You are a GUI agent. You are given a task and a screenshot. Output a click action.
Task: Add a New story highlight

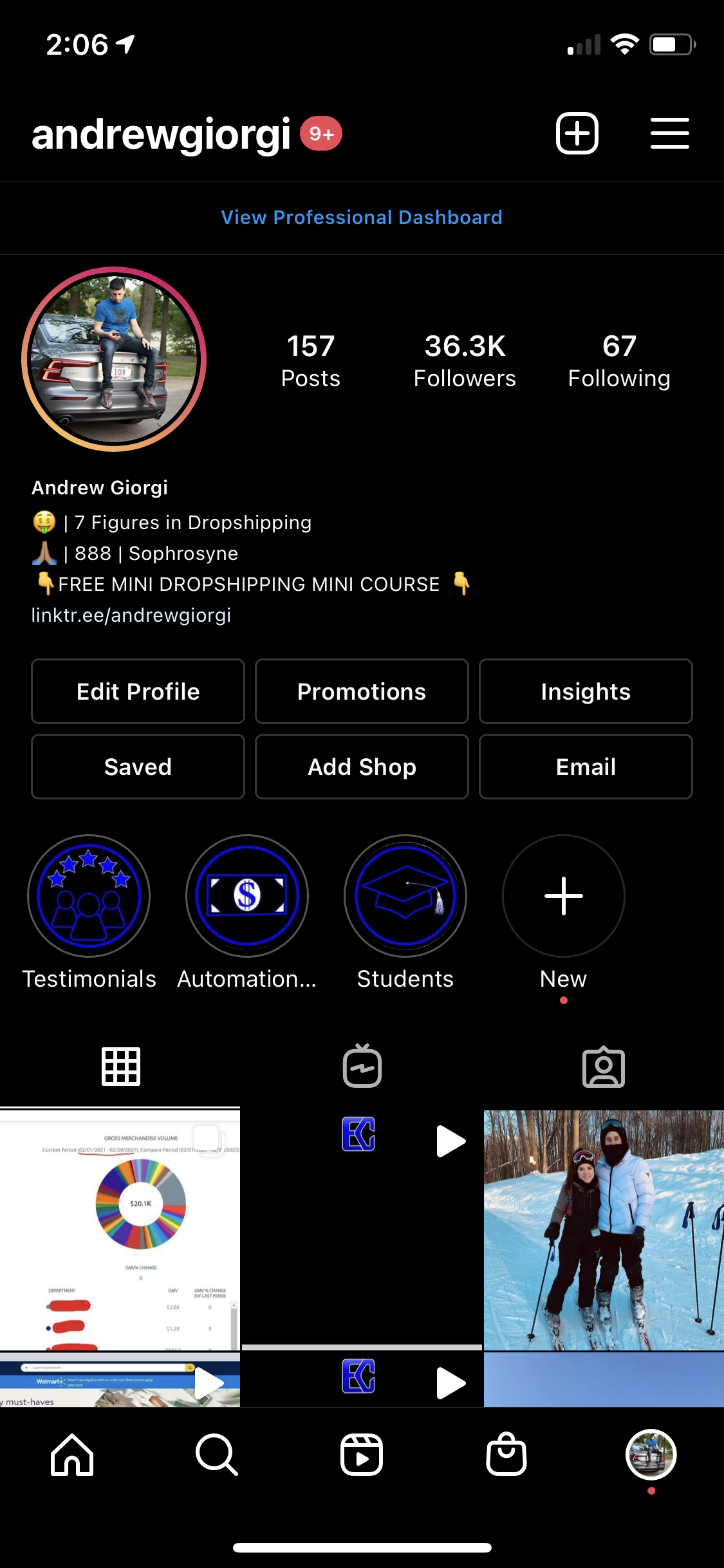point(564,896)
